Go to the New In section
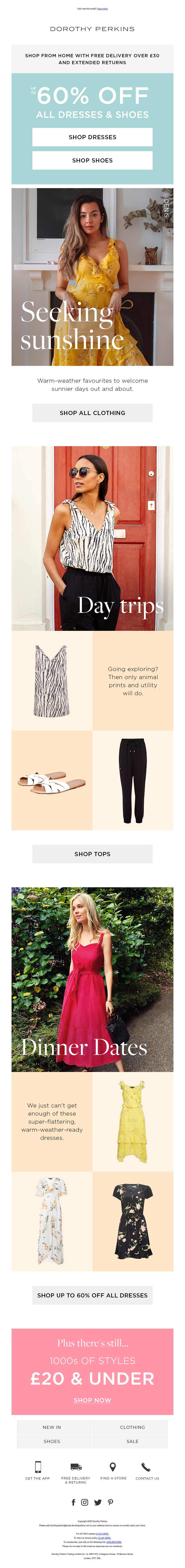This screenshot has height=1568, width=185. point(52,1427)
